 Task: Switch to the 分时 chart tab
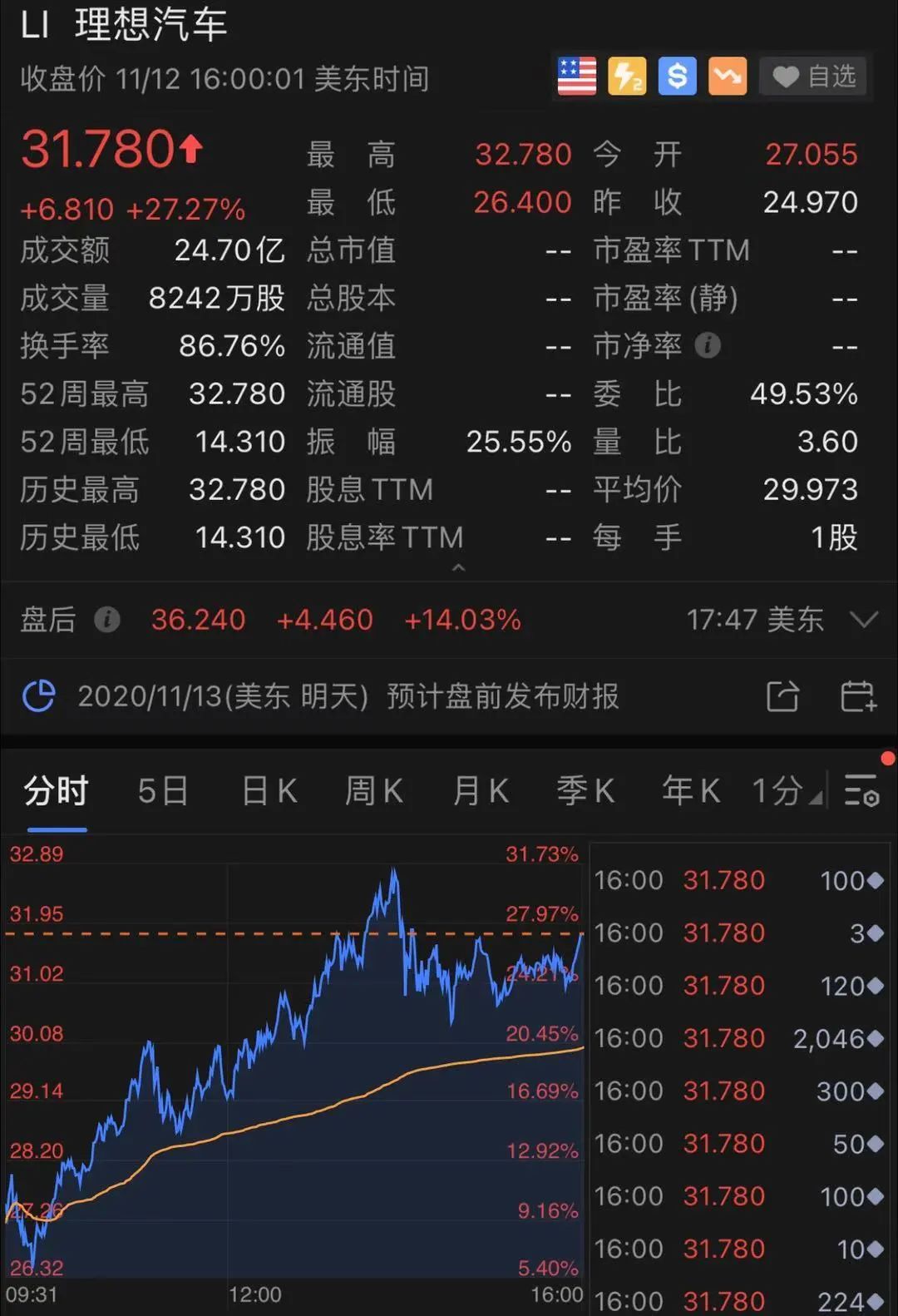tap(56, 791)
